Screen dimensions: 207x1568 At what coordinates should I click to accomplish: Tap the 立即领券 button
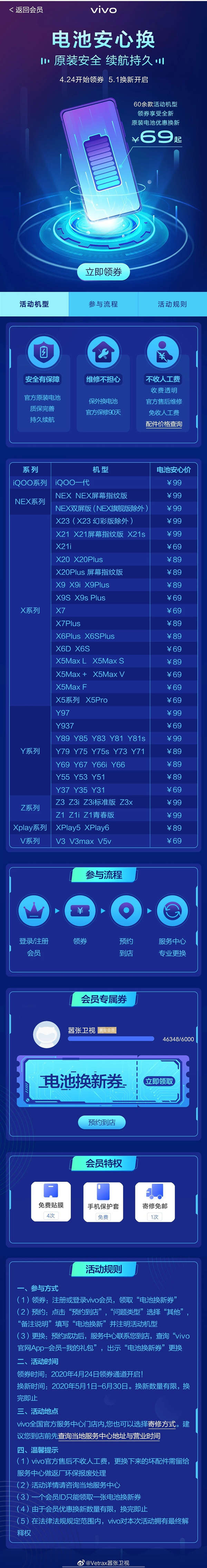click(x=103, y=272)
